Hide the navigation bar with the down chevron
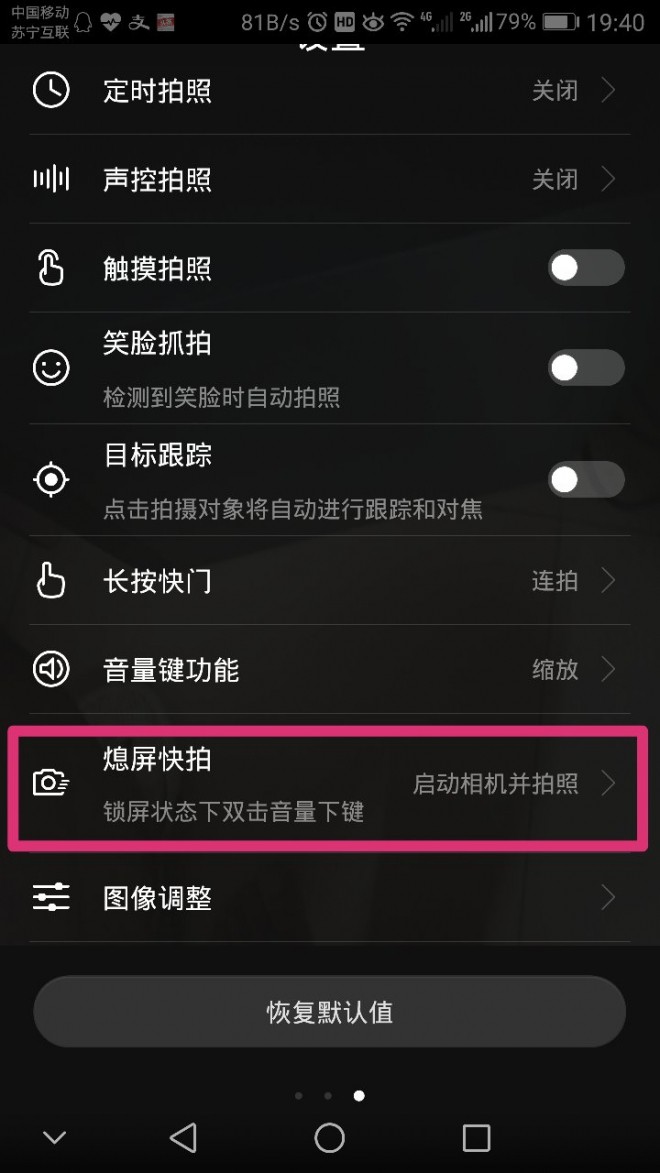Viewport: 660px width, 1173px height. tap(55, 1137)
